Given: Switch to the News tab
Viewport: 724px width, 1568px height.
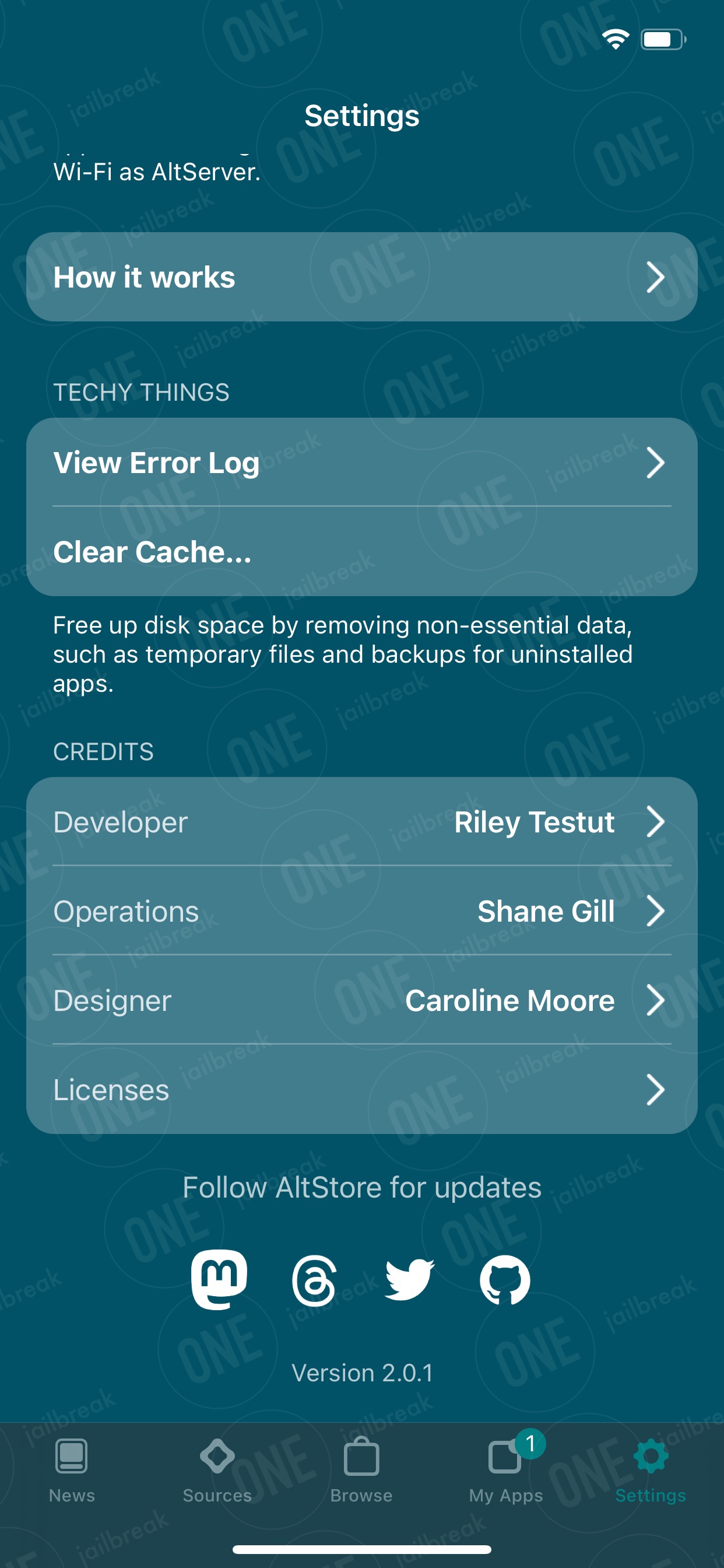Looking at the screenshot, I should pyautogui.click(x=72, y=1471).
